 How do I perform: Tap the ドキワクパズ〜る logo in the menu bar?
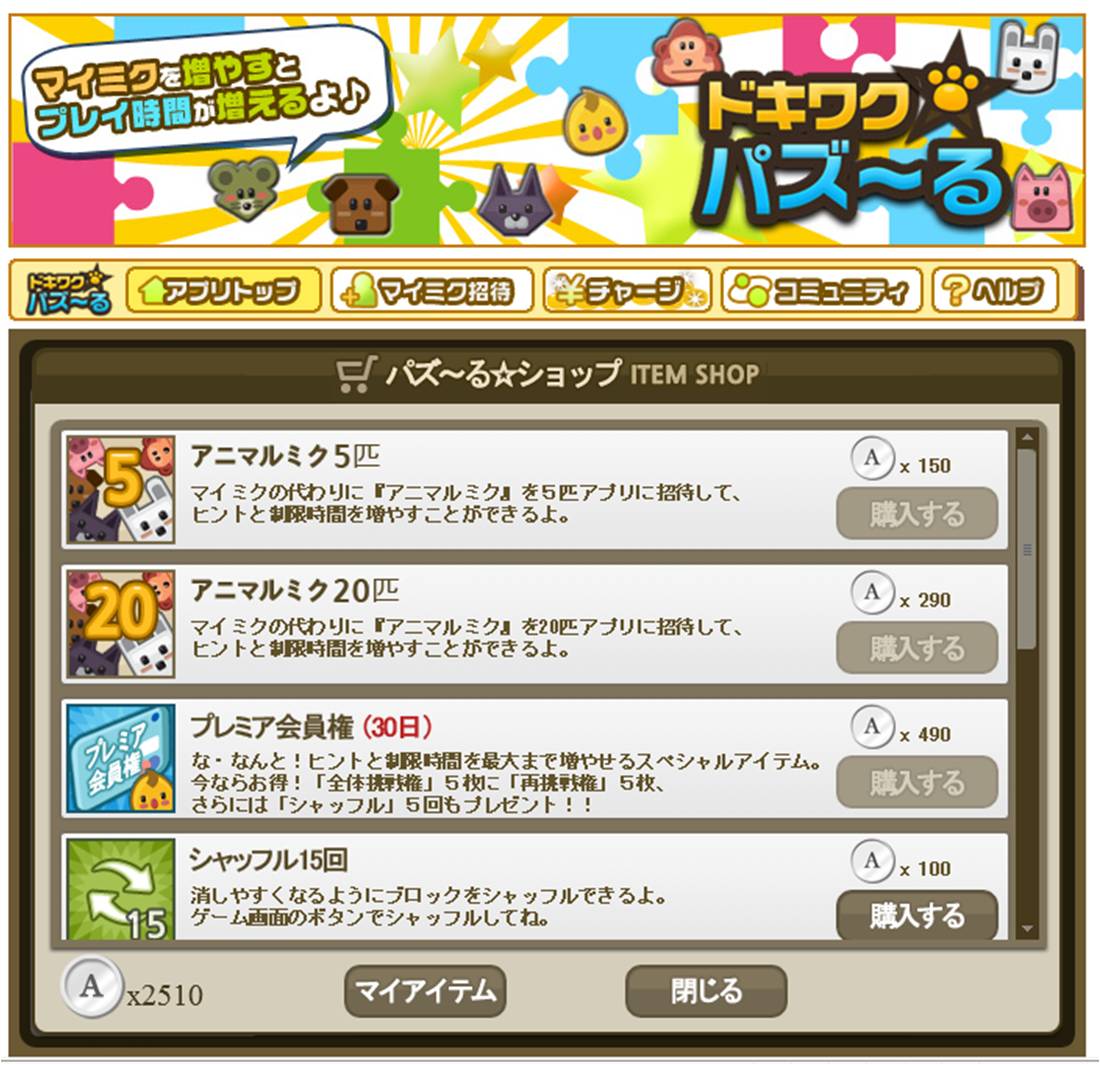(68, 291)
